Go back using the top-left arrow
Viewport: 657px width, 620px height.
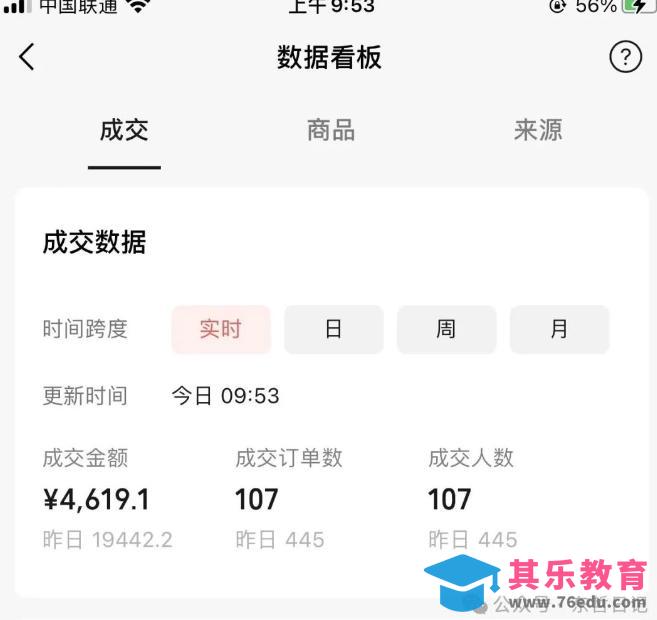click(x=27, y=57)
